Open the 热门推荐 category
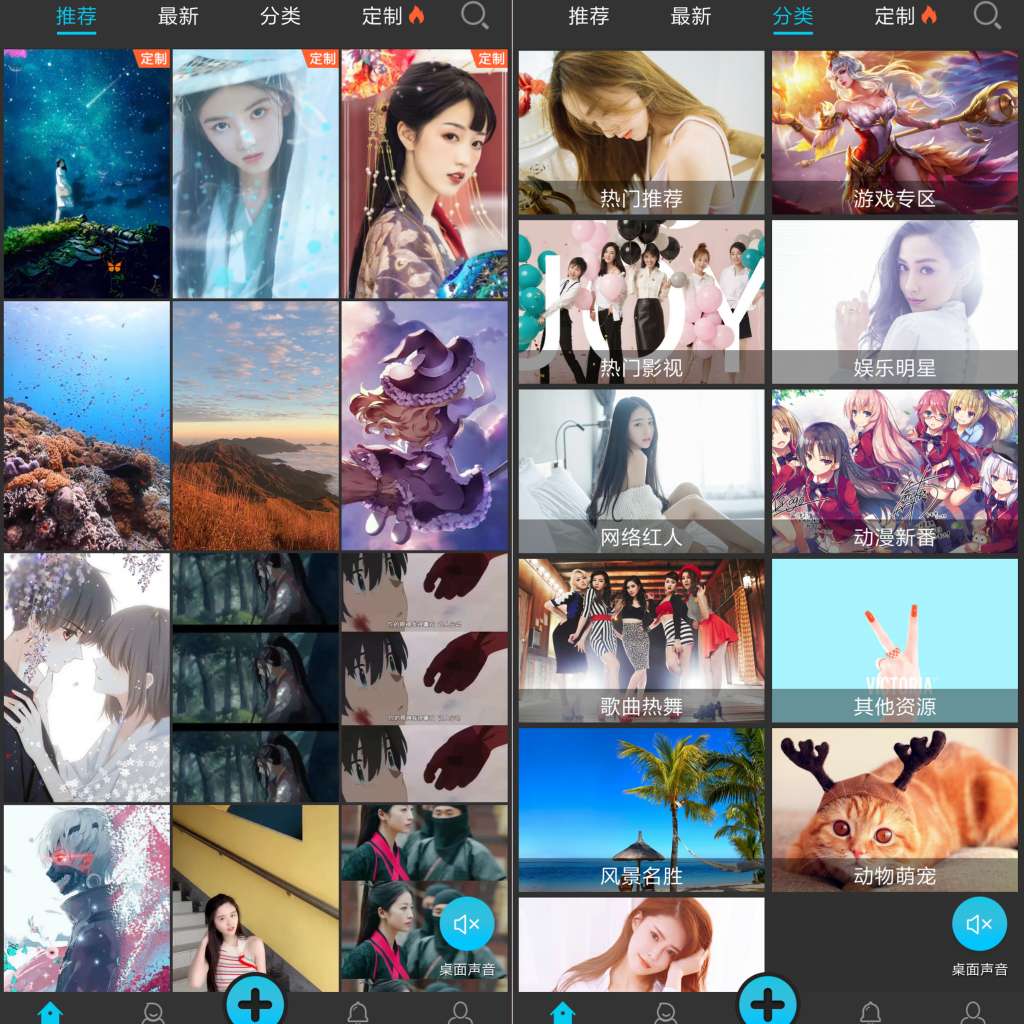 [x=641, y=132]
